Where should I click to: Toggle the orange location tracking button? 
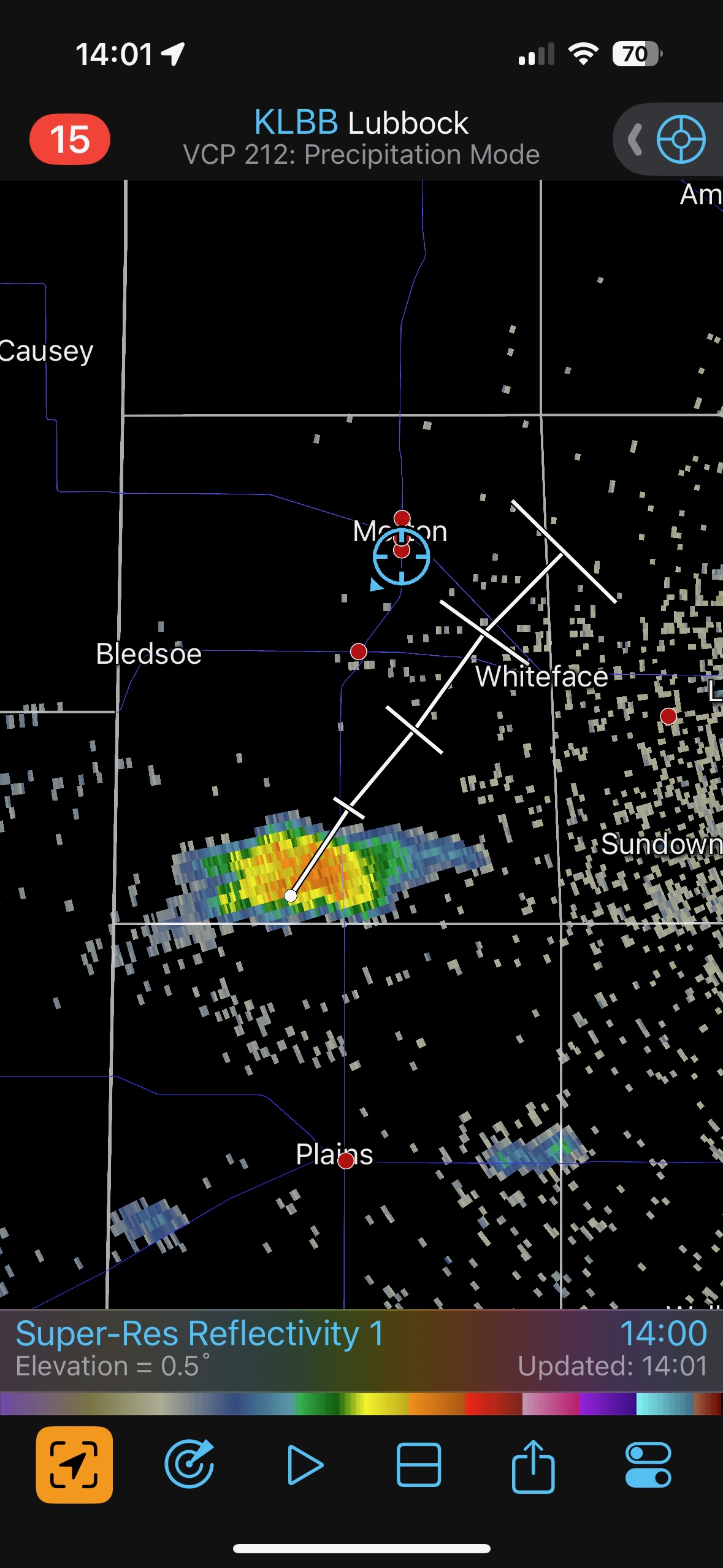[74, 1465]
